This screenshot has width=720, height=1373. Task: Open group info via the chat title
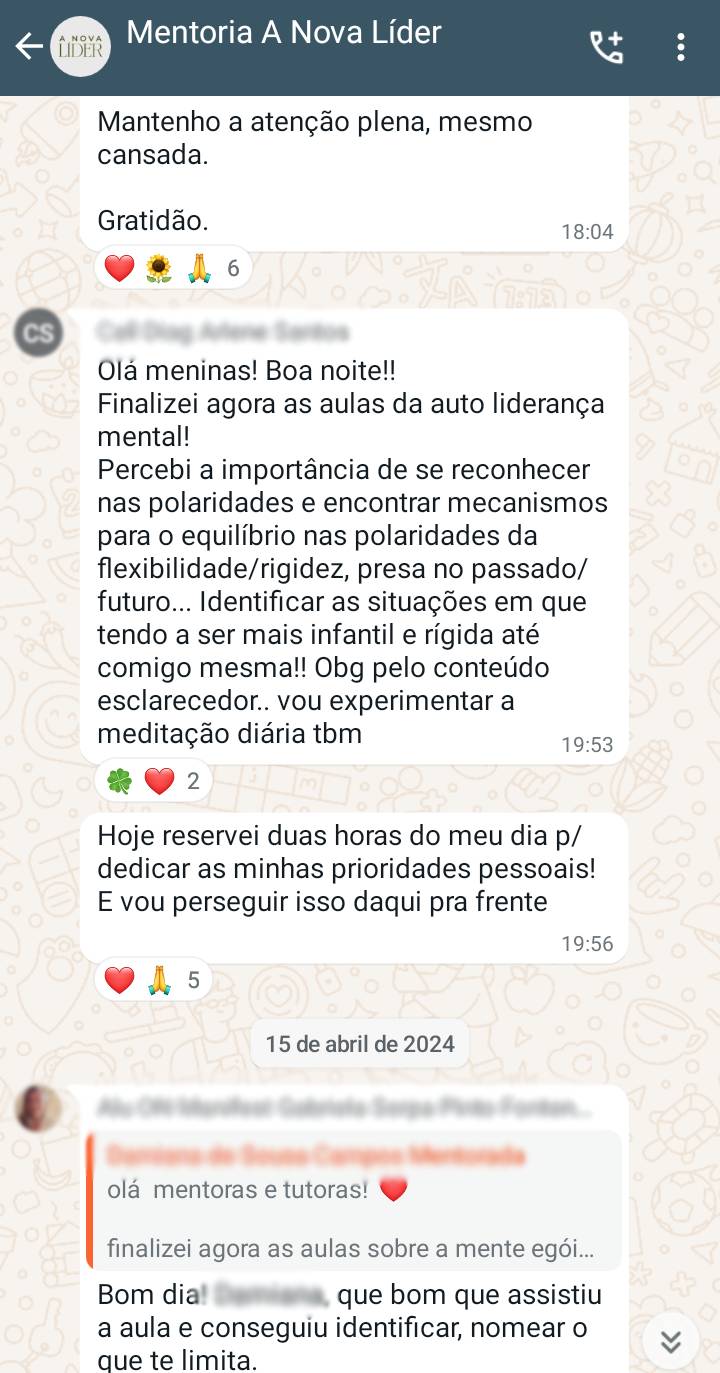coord(283,32)
